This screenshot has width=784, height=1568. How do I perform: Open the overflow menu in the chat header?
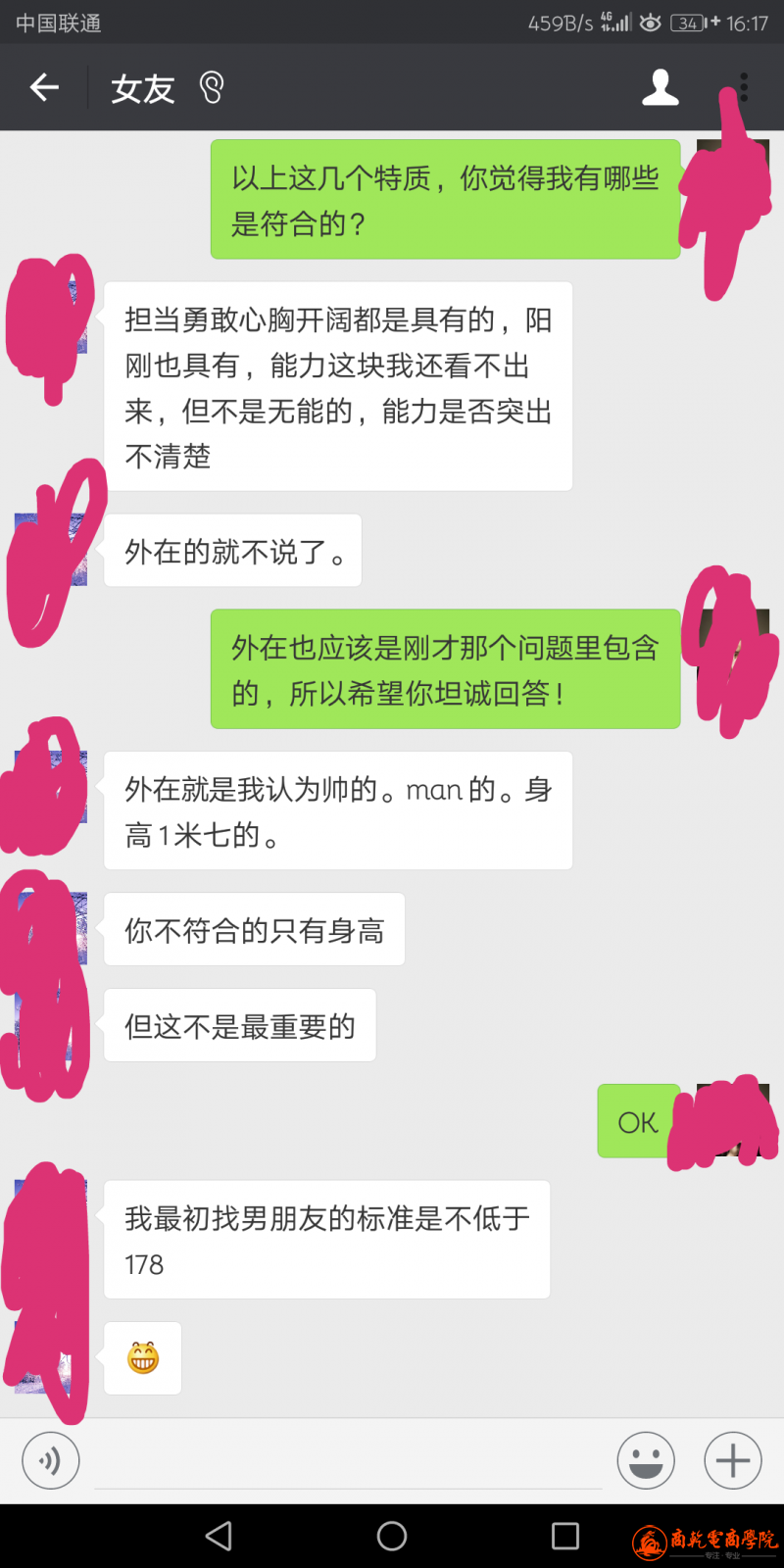point(744,88)
